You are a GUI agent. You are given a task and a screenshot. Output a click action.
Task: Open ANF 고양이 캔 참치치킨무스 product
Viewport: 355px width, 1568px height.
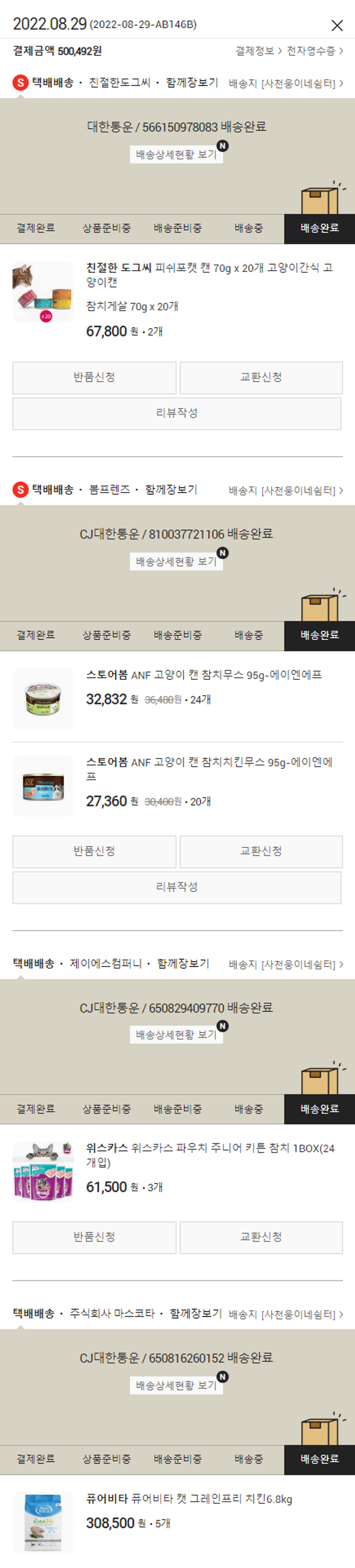(209, 769)
